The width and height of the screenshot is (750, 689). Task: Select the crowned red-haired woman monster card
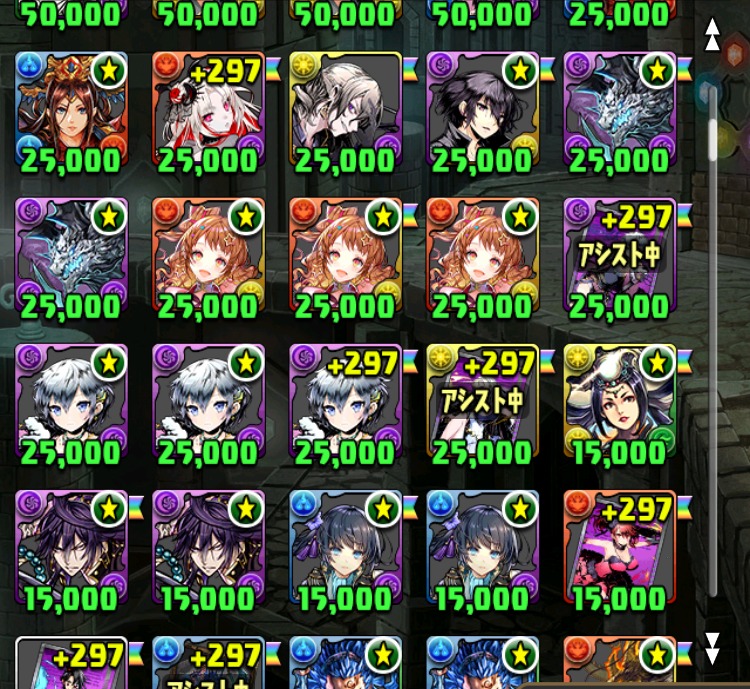71,108
